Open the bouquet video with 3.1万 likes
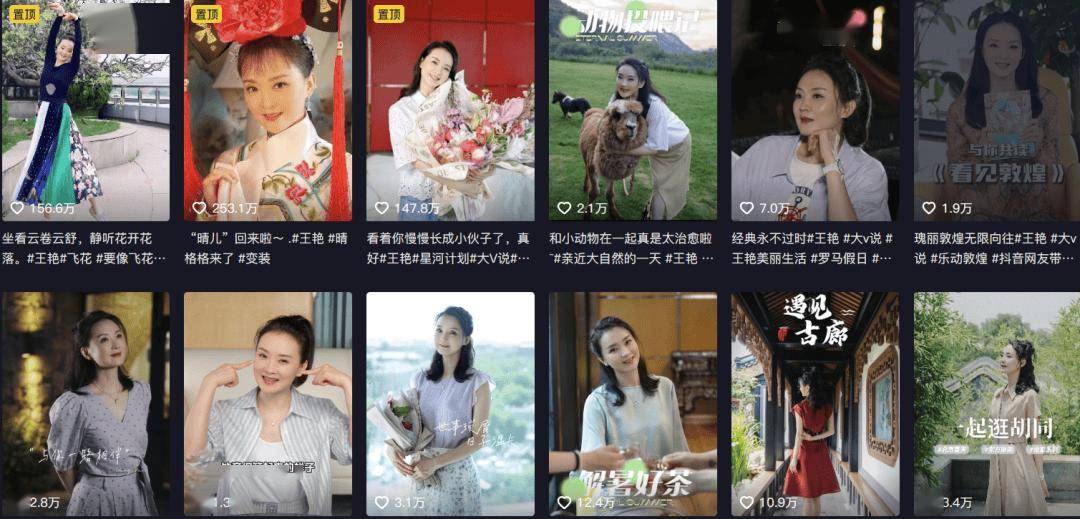Viewport: 1080px width, 519px height. point(450,403)
